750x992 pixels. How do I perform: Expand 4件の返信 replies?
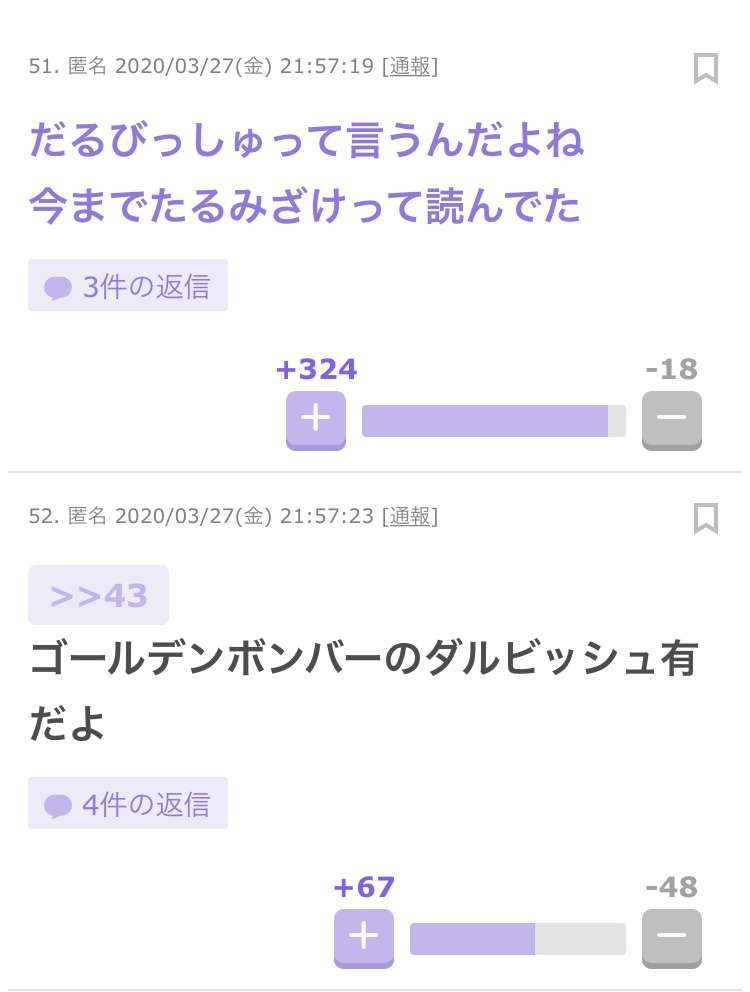pyautogui.click(x=128, y=804)
